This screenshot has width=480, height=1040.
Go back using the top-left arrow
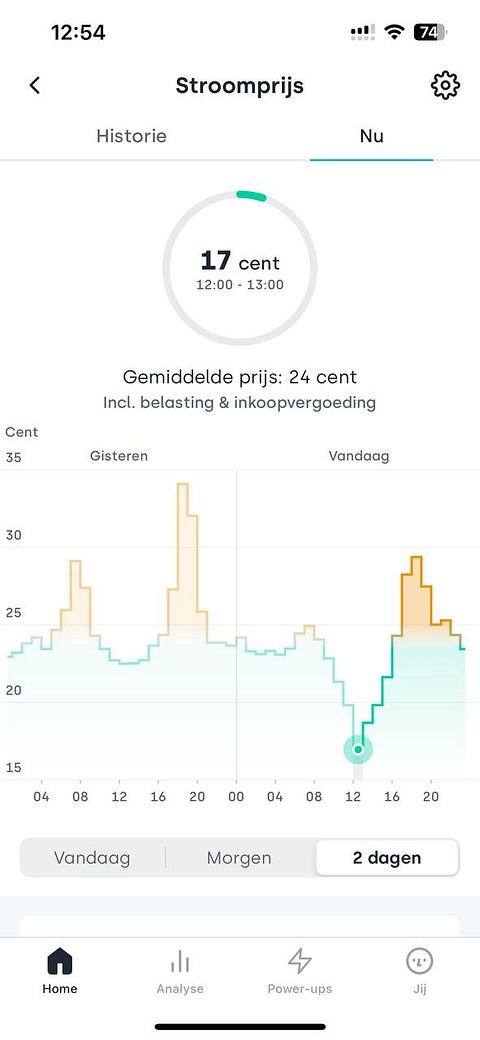(34, 86)
